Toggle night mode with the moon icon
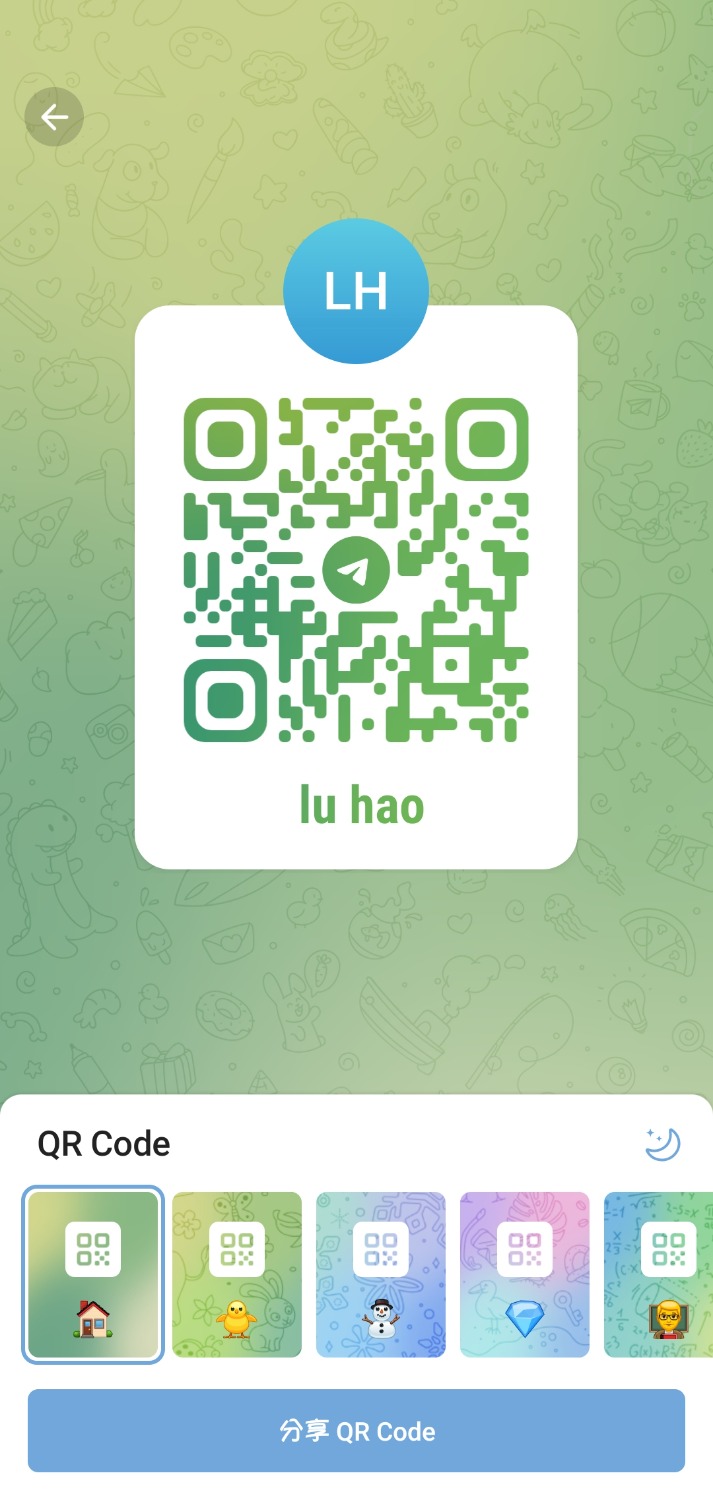Image resolution: width=713 pixels, height=1500 pixels. [x=662, y=1144]
